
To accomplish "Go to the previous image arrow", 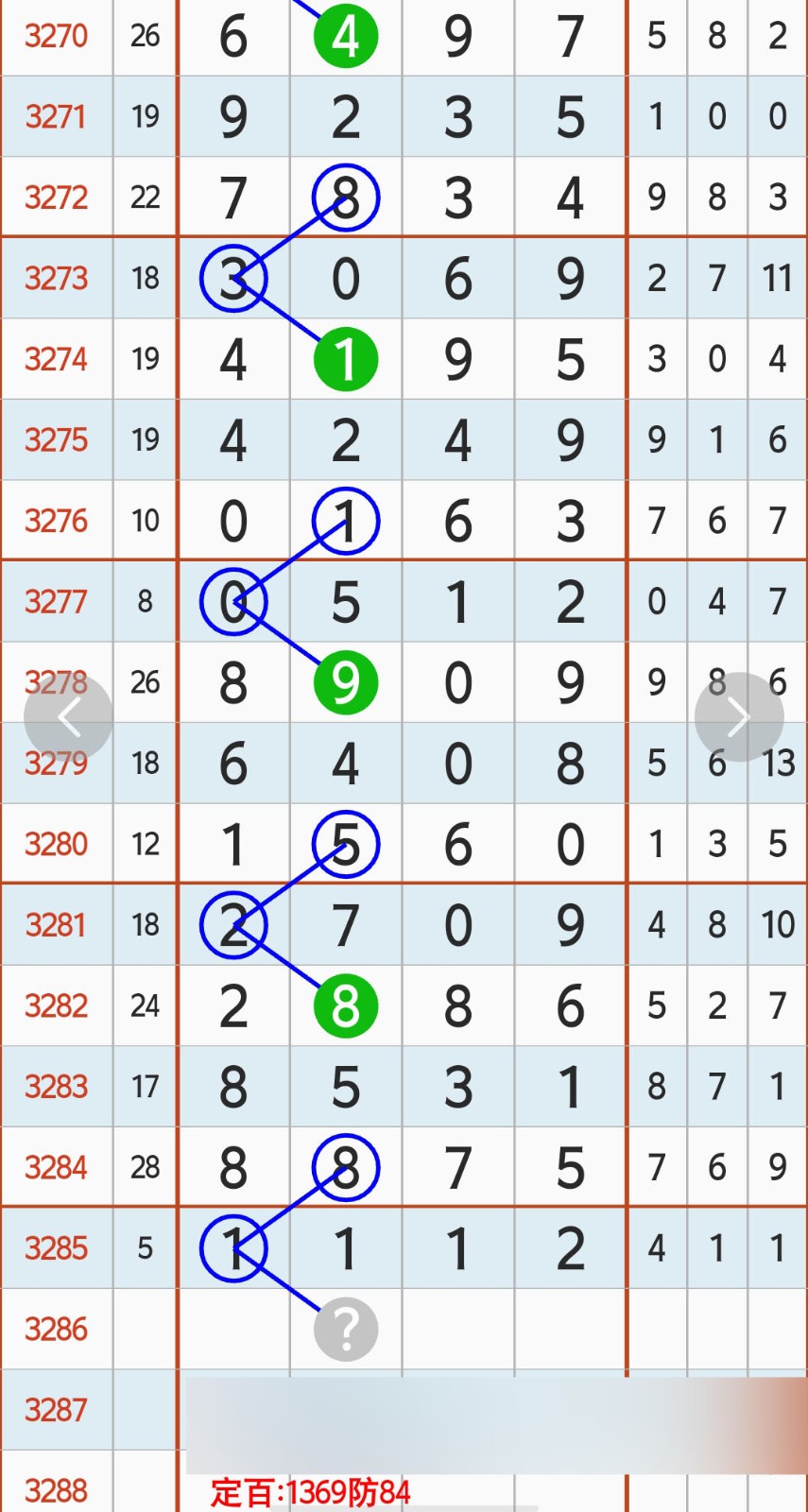I will [68, 718].
